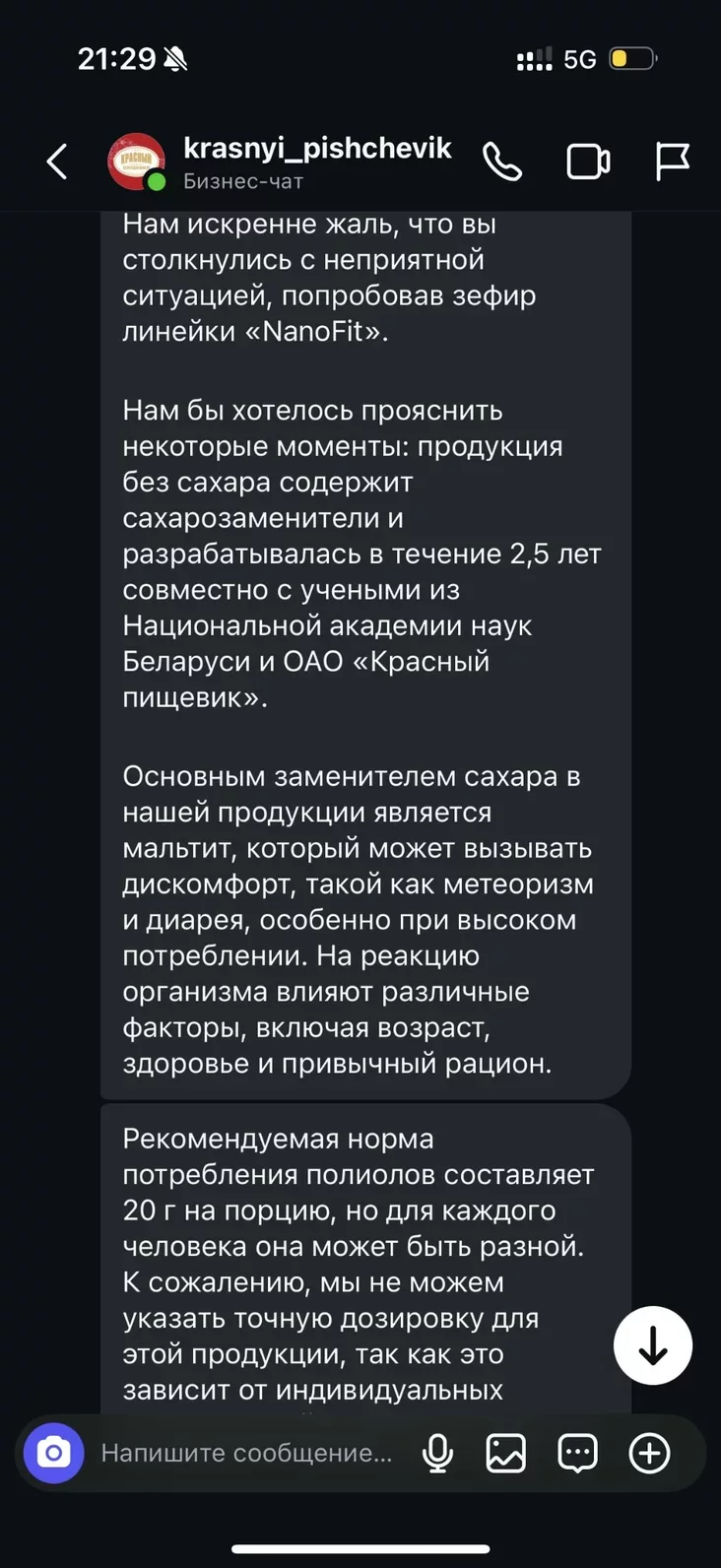Open the camera to send a photo

pos(54,1453)
